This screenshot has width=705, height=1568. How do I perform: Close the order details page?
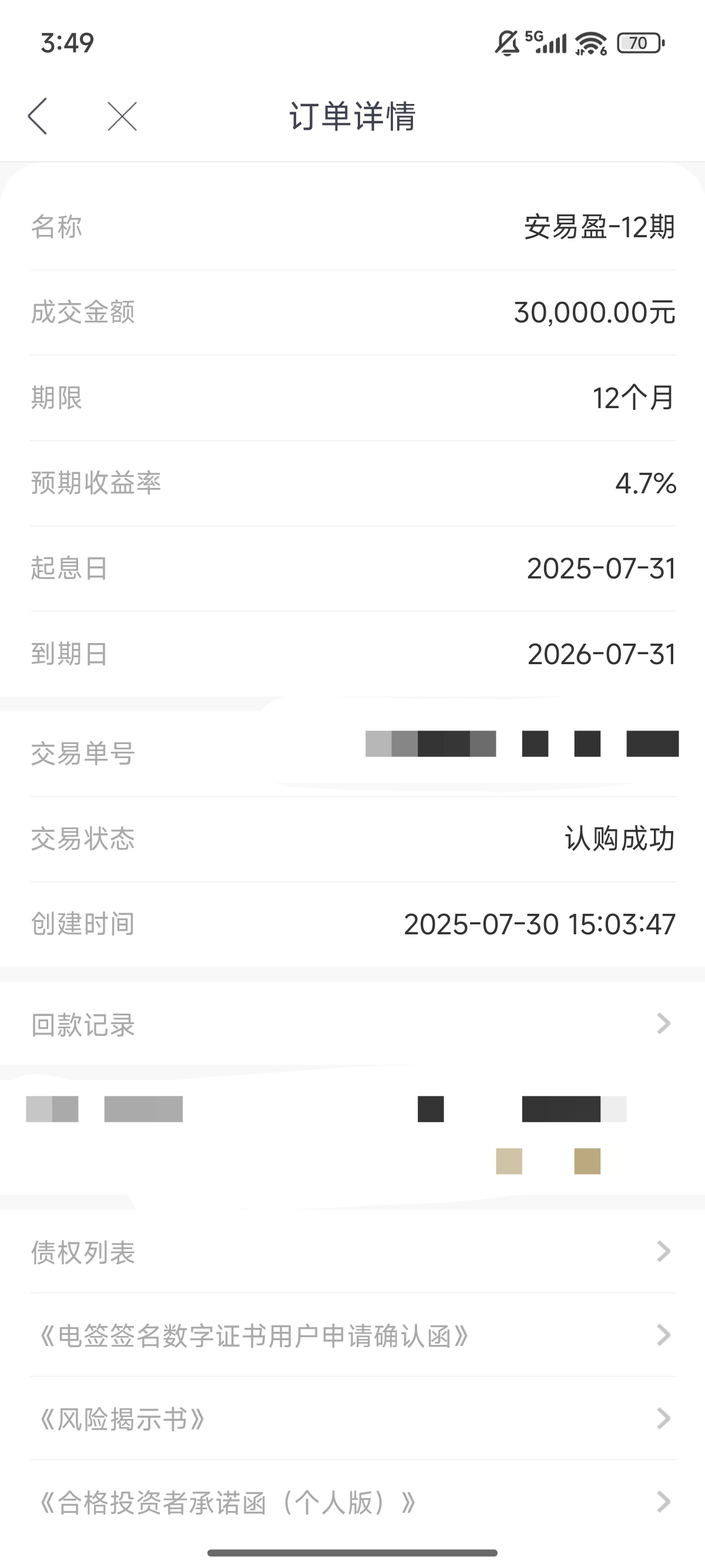[x=122, y=116]
